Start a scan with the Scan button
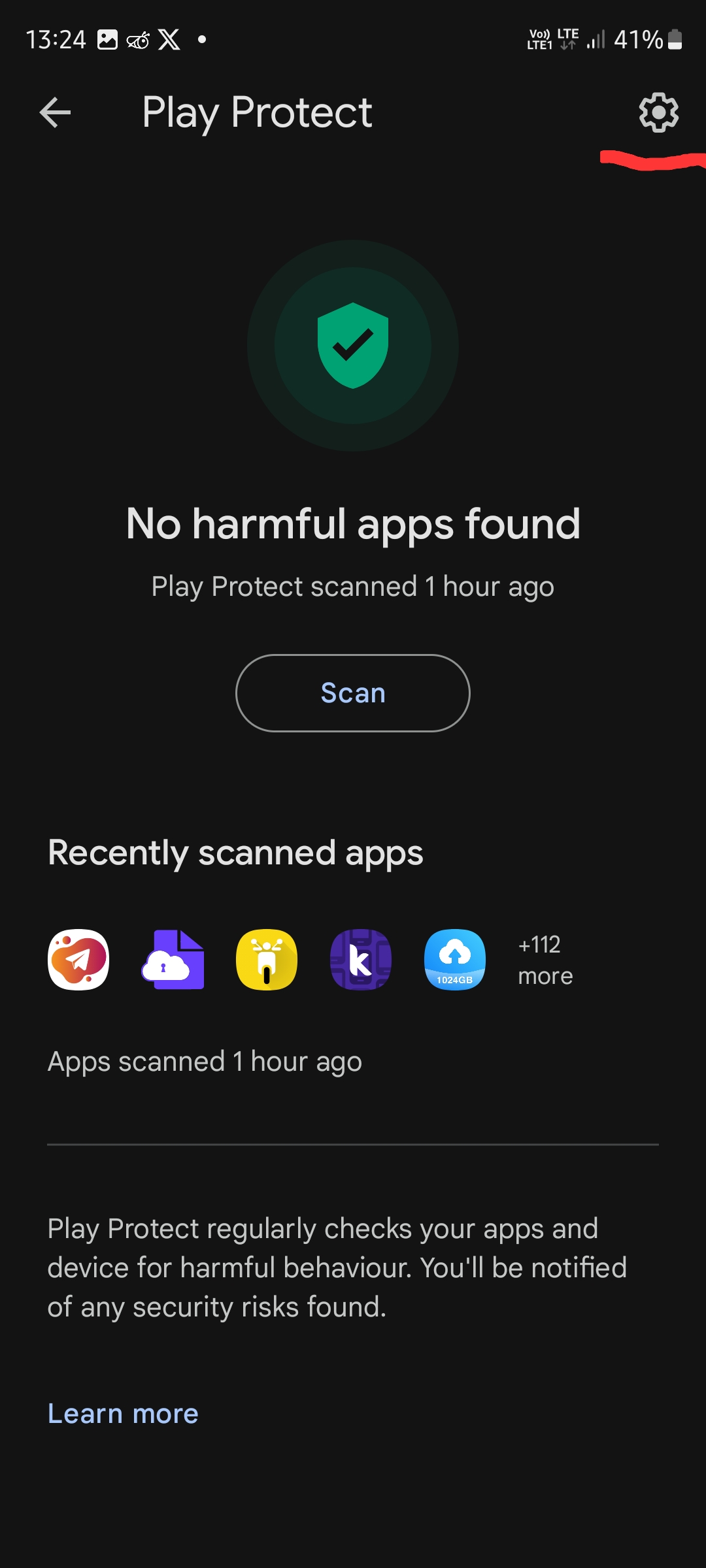Image resolution: width=706 pixels, height=1568 pixels. click(353, 693)
